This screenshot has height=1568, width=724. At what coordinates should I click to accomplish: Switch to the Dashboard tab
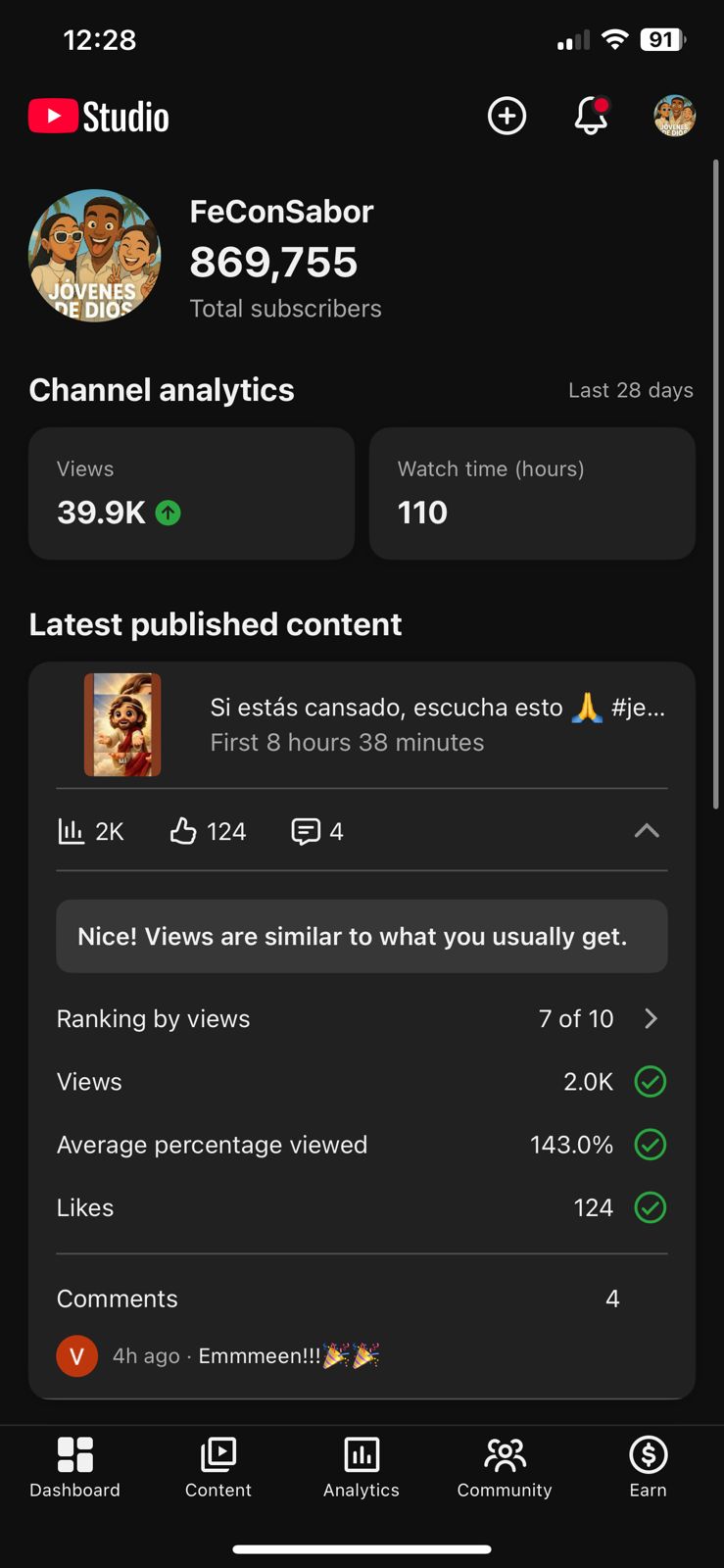click(x=74, y=1467)
